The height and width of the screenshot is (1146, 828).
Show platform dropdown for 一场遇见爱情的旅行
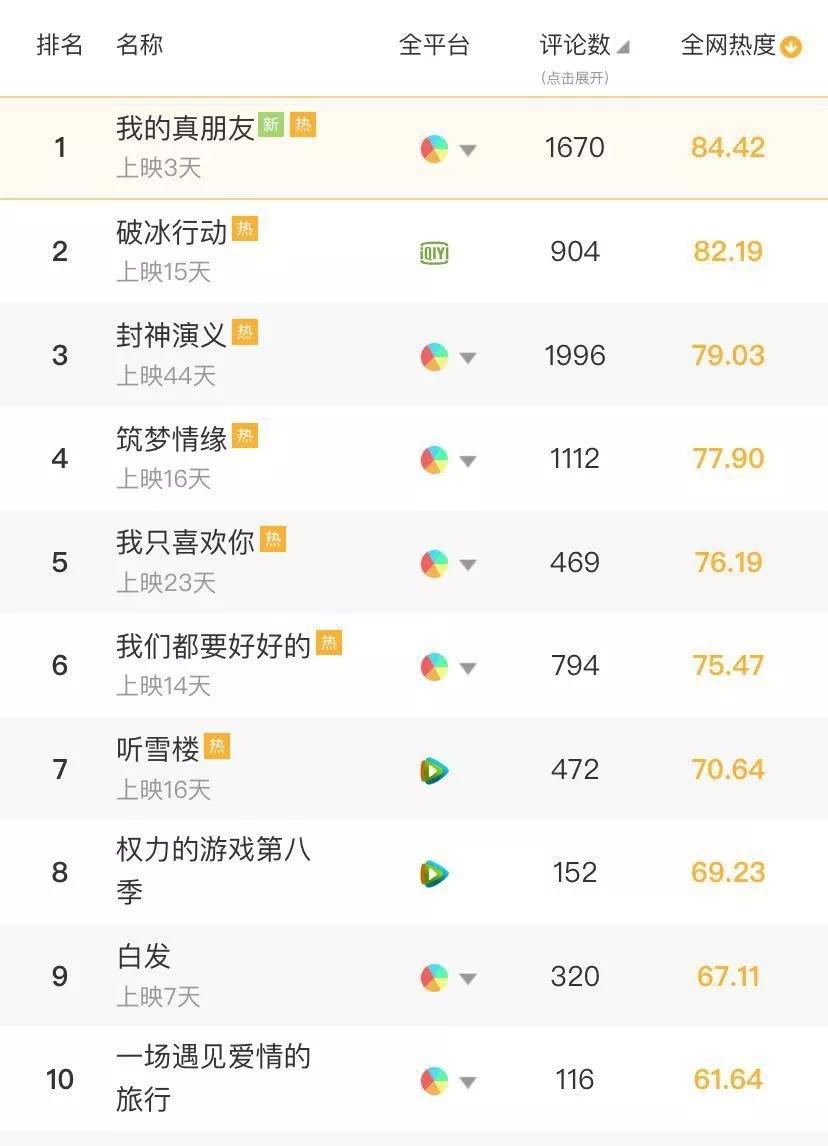pyautogui.click(x=467, y=1082)
